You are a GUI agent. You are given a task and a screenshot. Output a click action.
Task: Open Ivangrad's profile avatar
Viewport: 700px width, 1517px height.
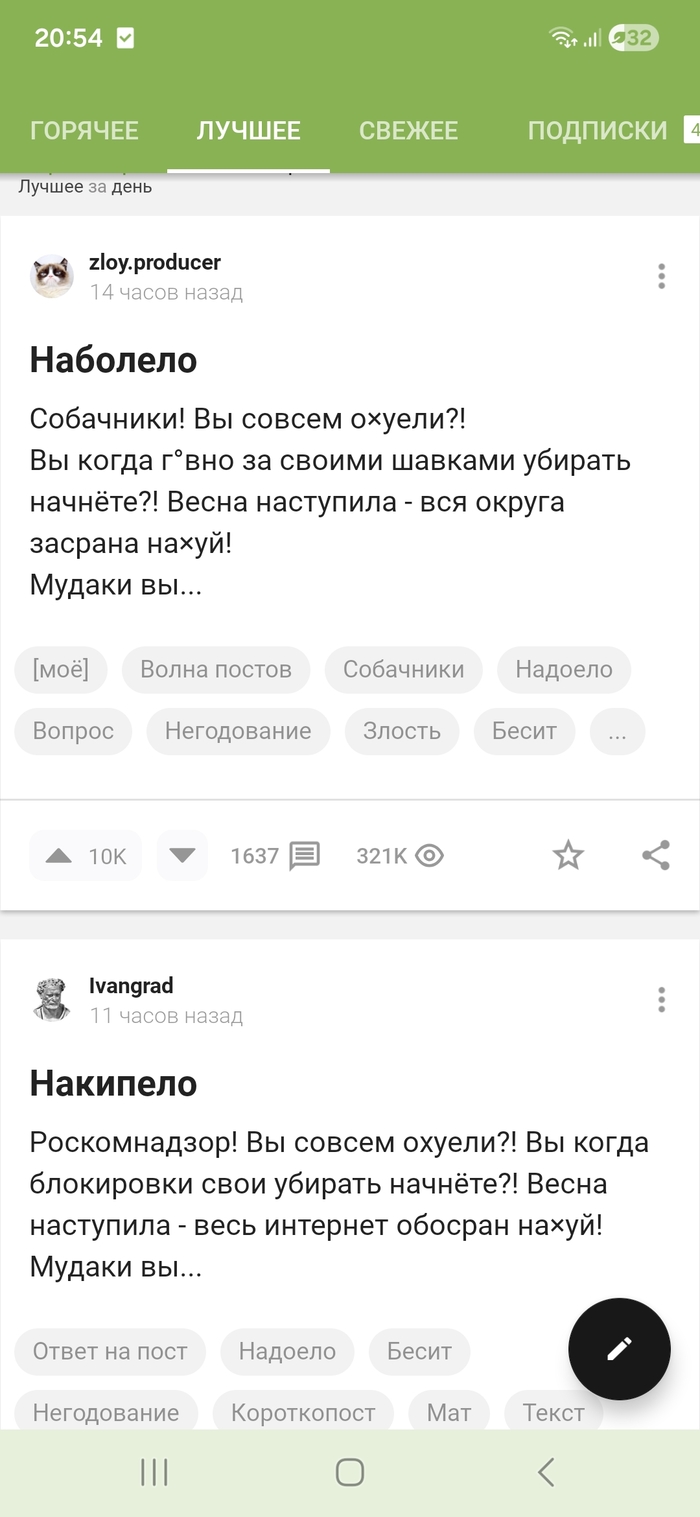click(x=52, y=1000)
